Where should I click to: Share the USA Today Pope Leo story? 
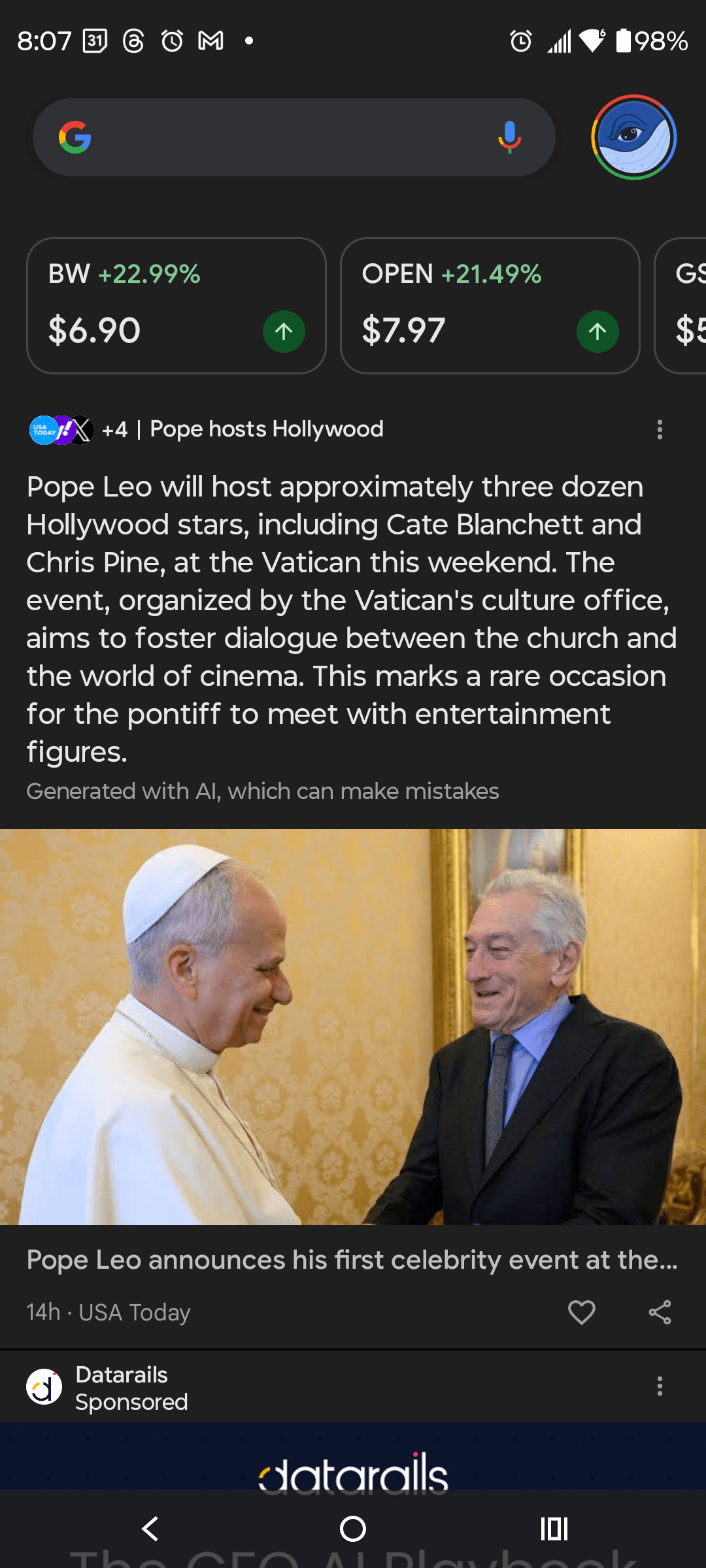(x=660, y=1312)
